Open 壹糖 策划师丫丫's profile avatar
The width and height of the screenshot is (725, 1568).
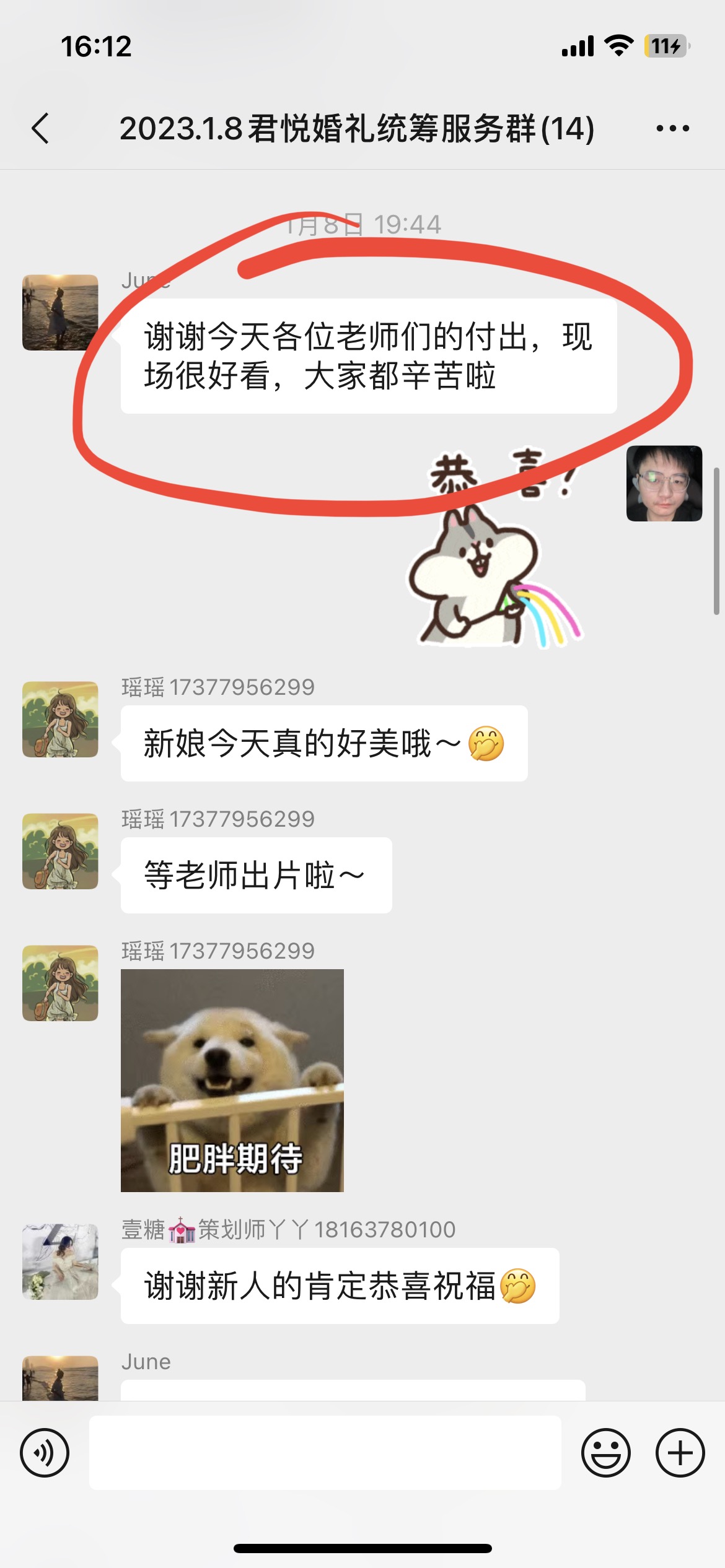60,1261
